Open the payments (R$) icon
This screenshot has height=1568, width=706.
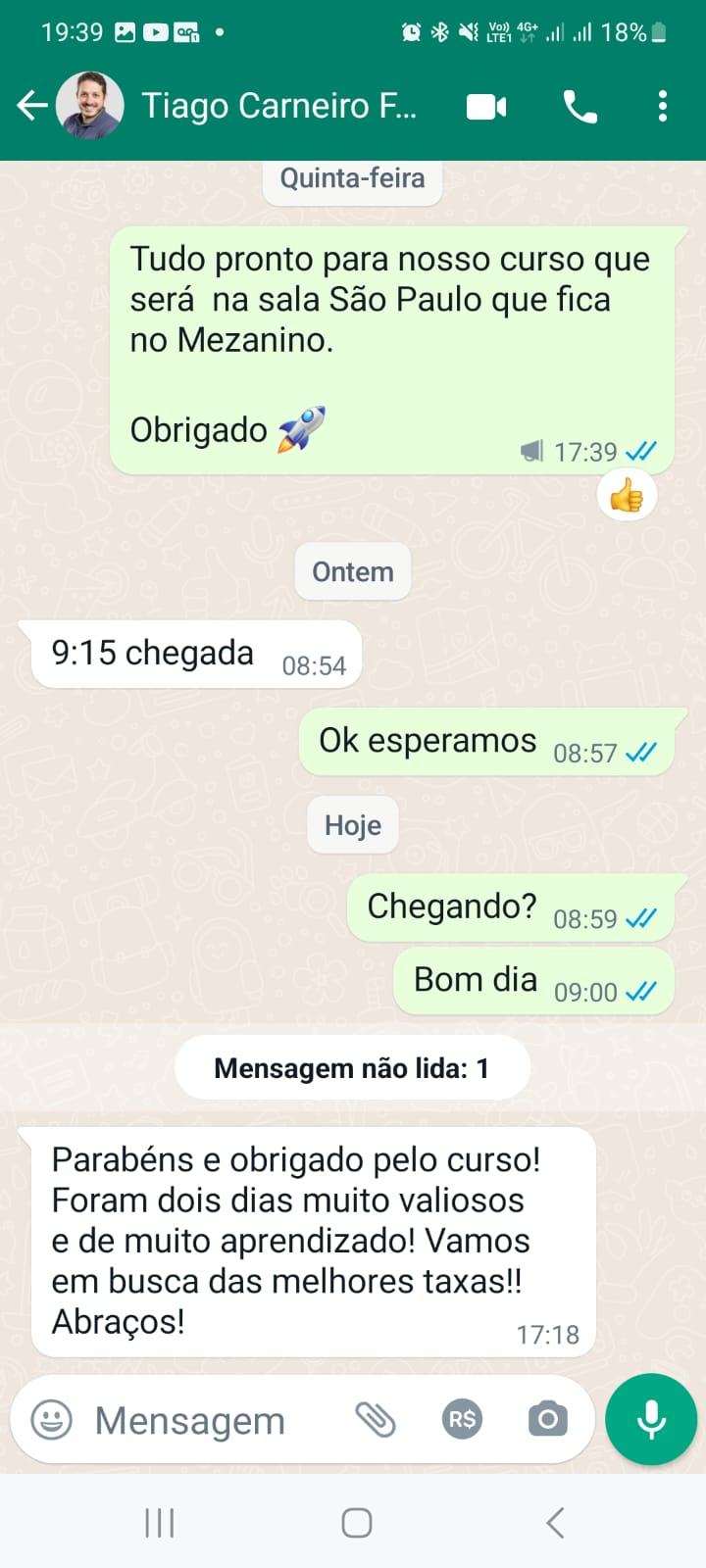(x=462, y=1418)
